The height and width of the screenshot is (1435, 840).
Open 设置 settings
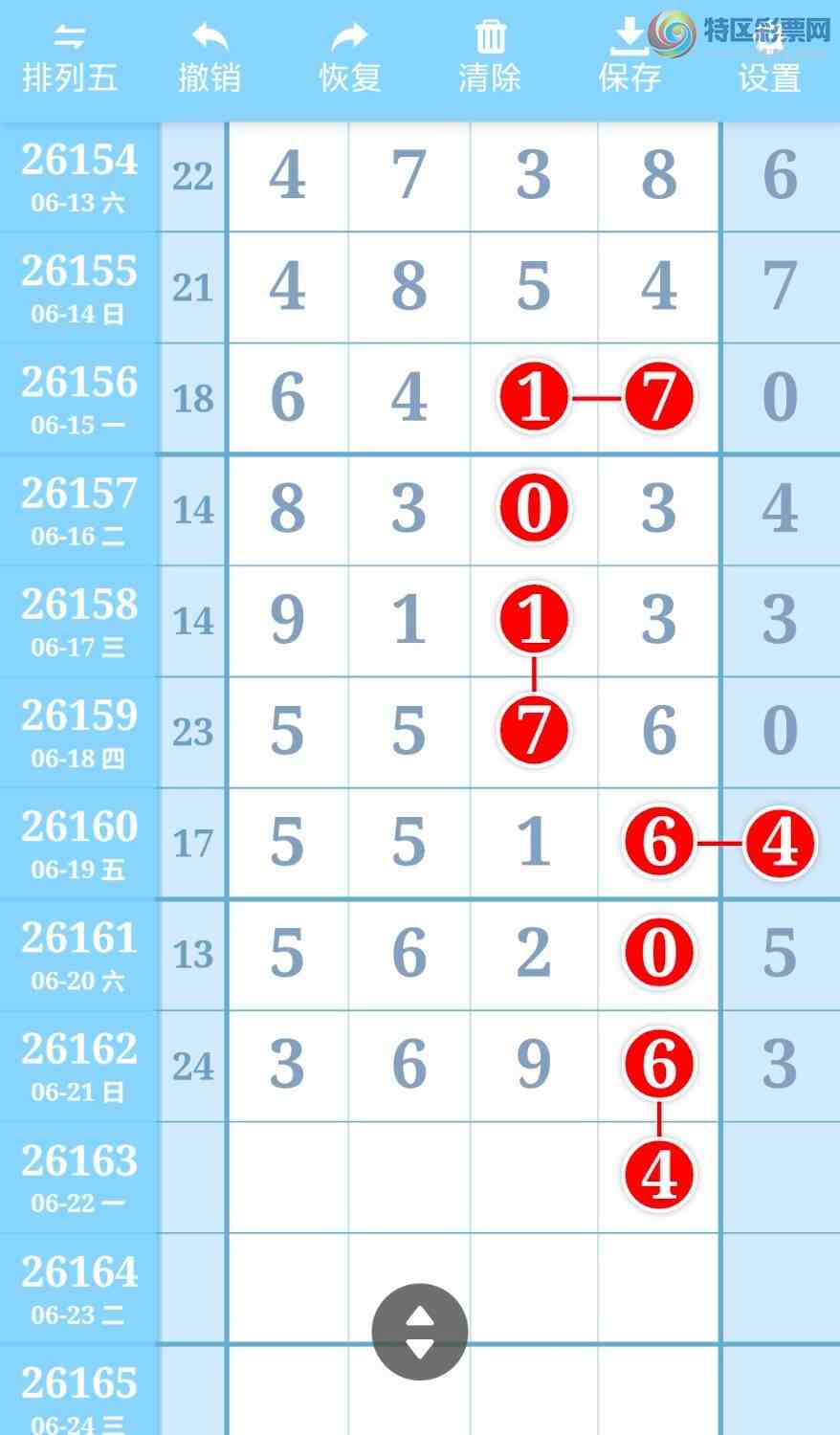[769, 59]
